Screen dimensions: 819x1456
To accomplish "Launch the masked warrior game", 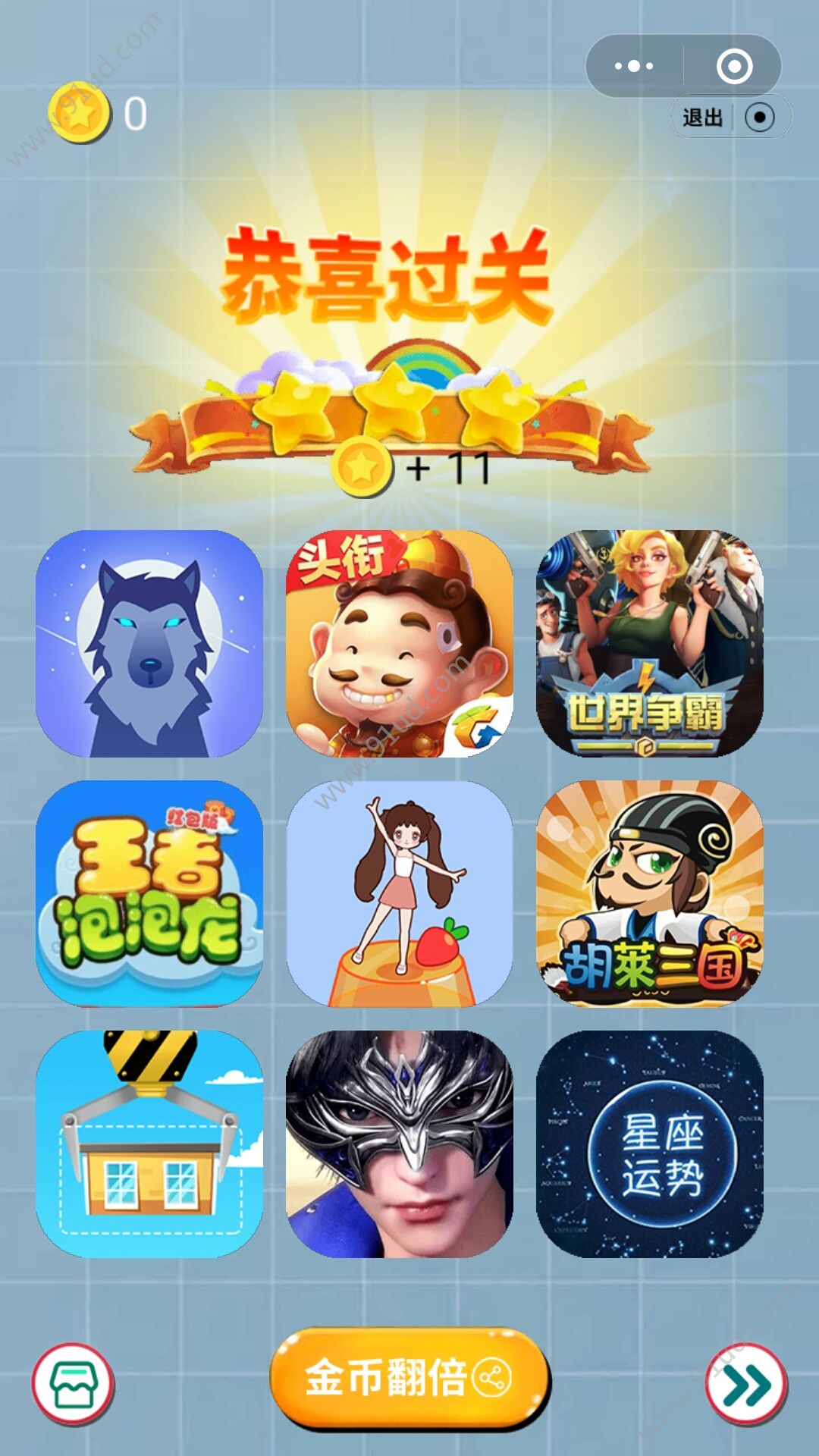I will tap(400, 1144).
